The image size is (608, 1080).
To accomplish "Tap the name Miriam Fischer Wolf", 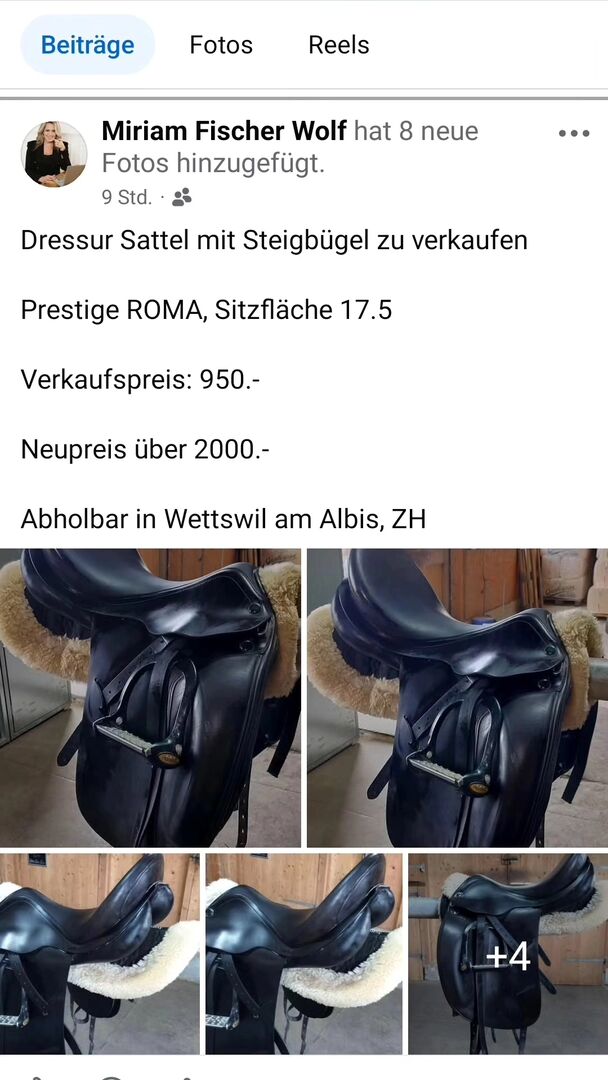I will (x=224, y=131).
